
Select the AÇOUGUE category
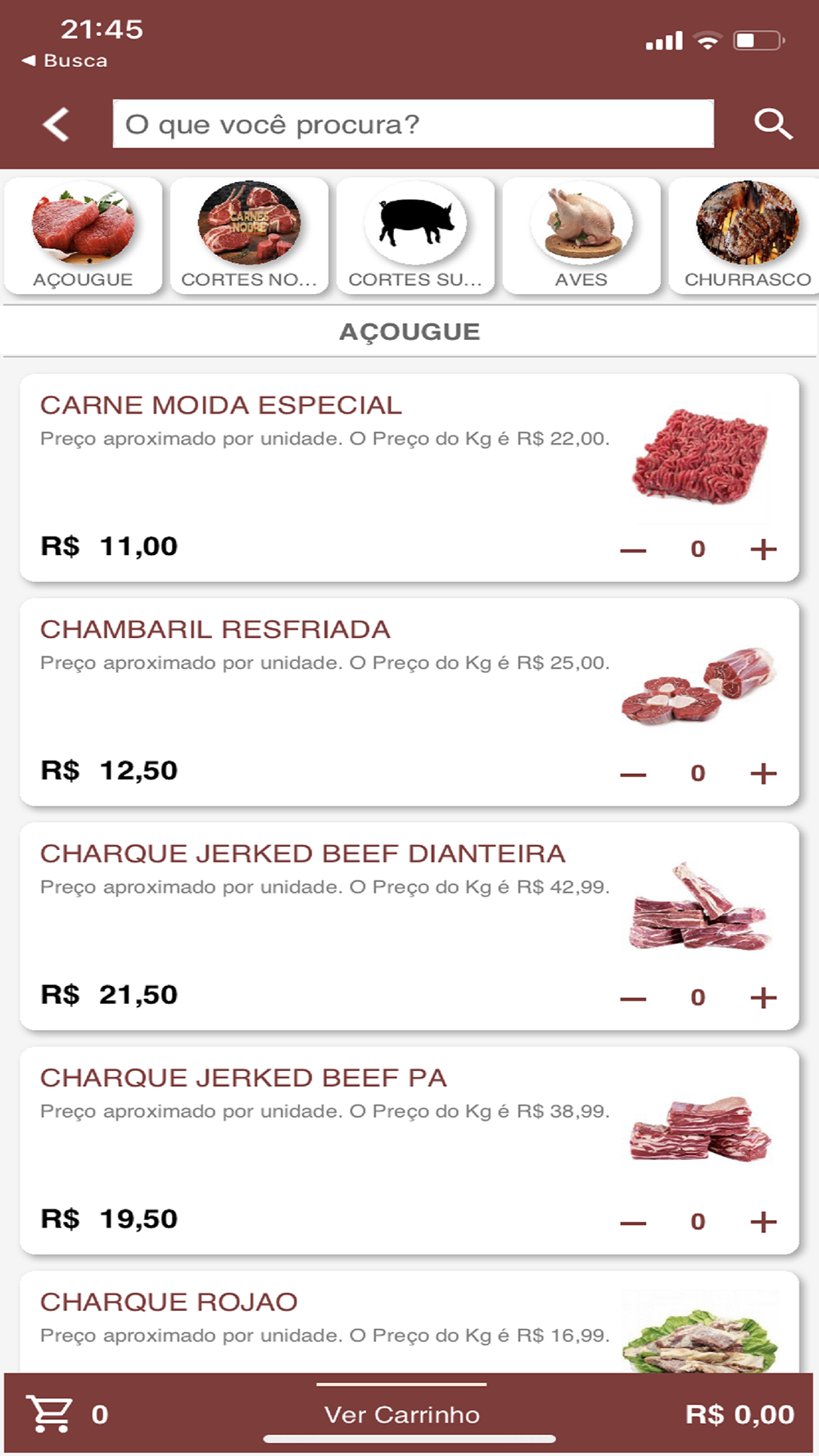(83, 236)
